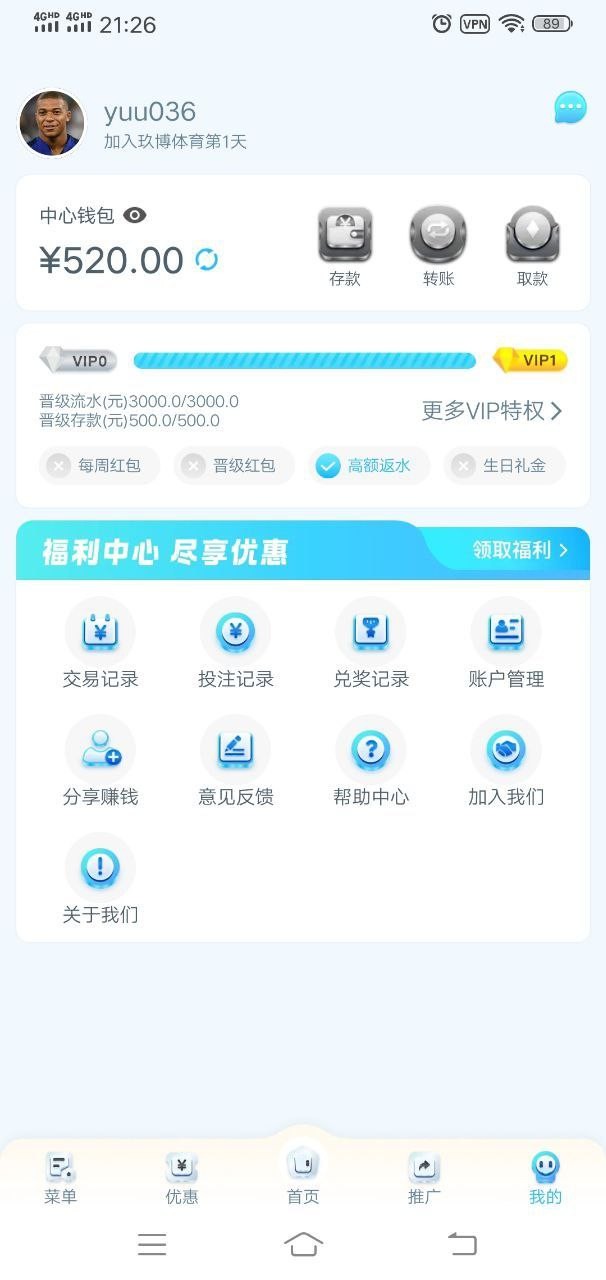The width and height of the screenshot is (606, 1280).
Task: Open 加入我们
Action: click(x=506, y=763)
